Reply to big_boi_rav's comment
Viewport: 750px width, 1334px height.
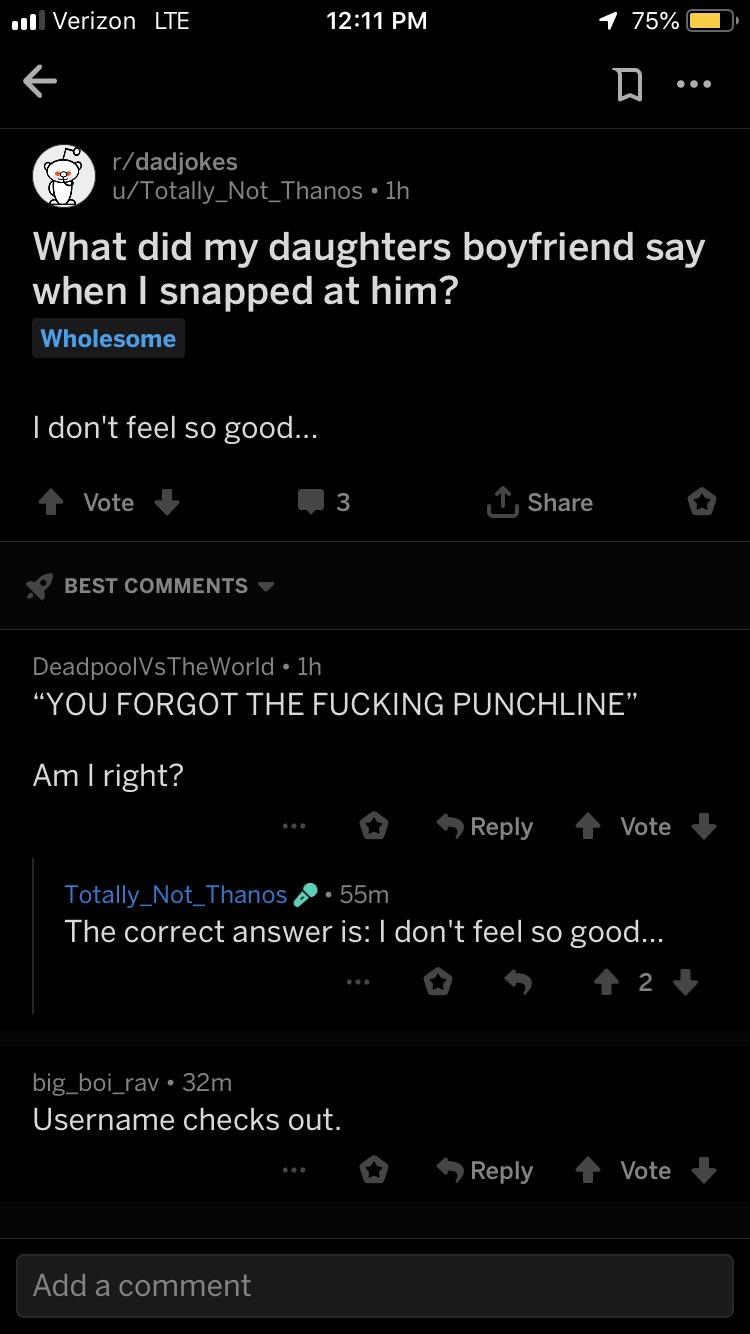coord(485,1171)
